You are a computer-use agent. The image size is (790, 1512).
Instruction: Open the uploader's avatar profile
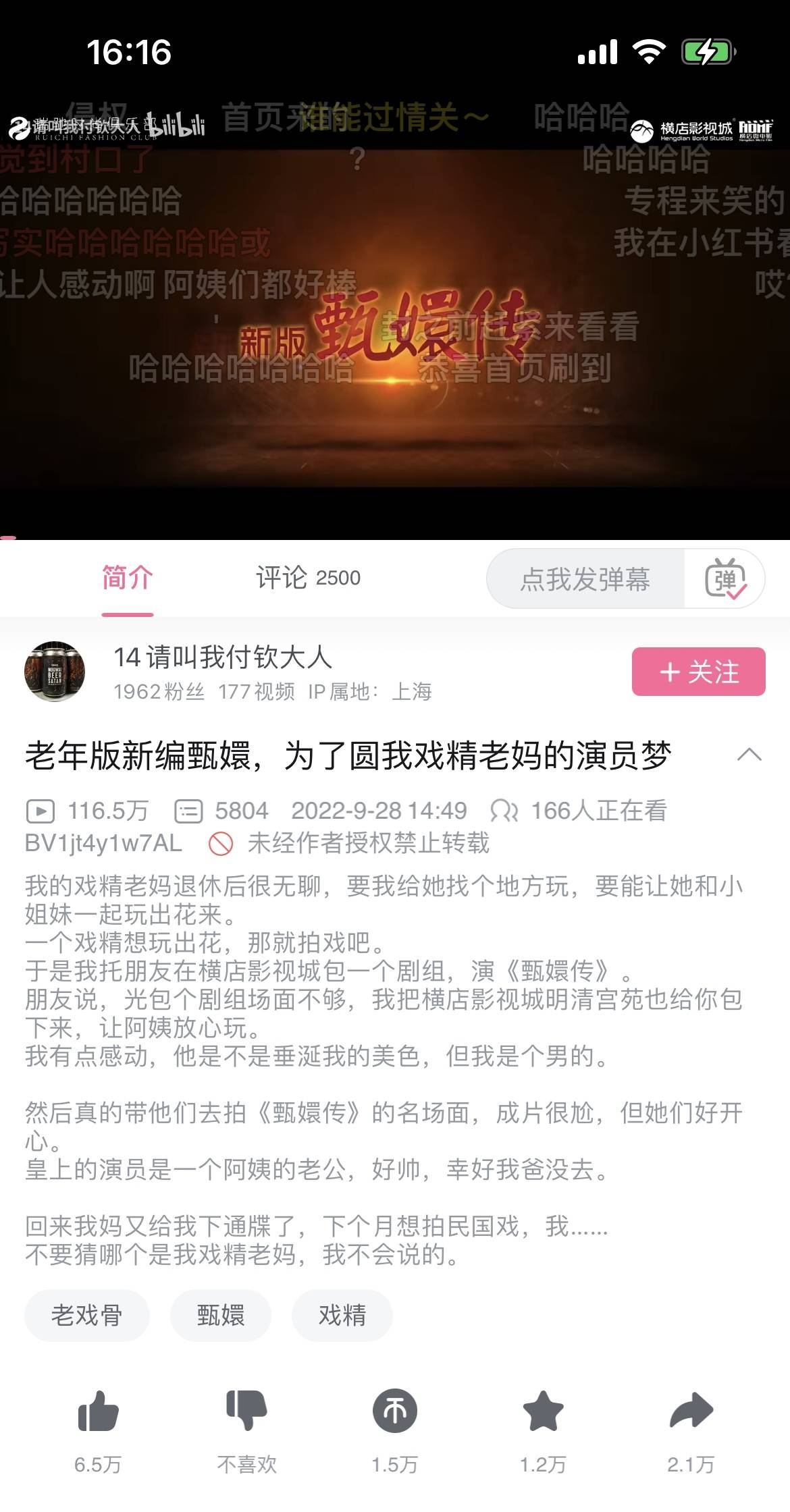[x=55, y=672]
